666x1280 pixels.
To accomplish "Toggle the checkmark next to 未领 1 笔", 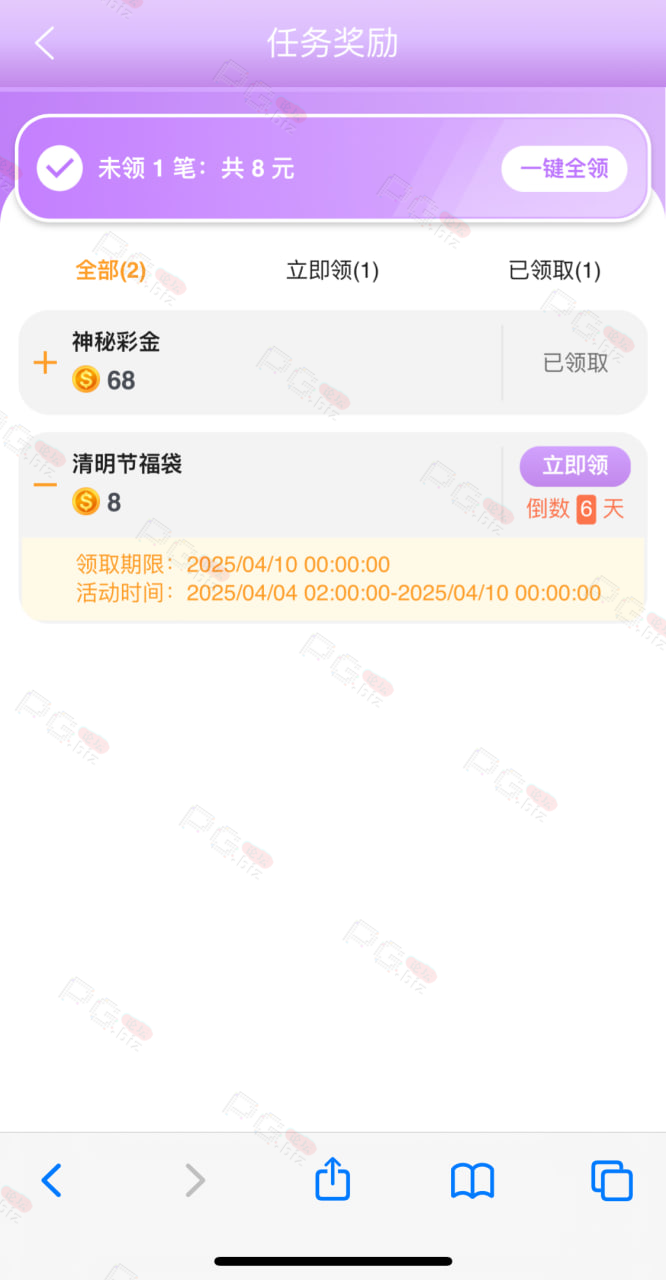I will (x=60, y=168).
